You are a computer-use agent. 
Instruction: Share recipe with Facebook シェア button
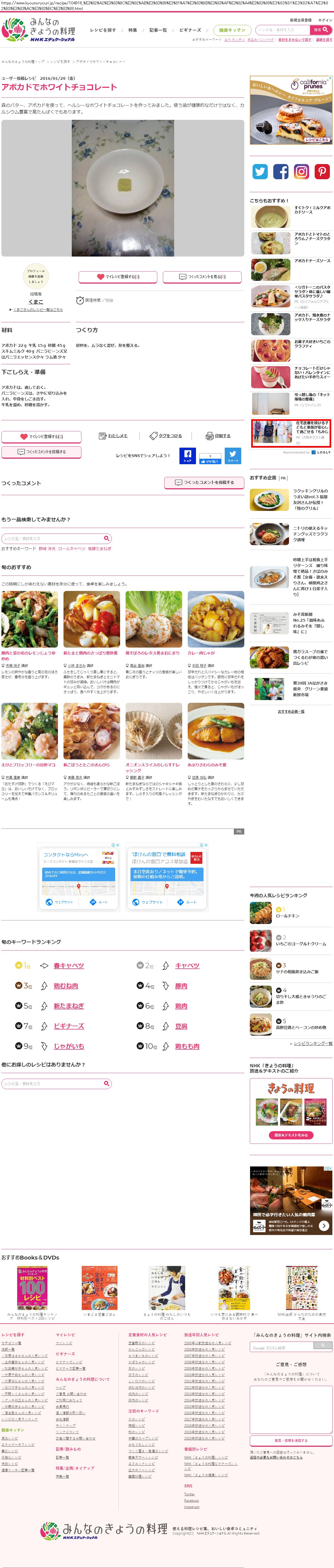click(187, 455)
